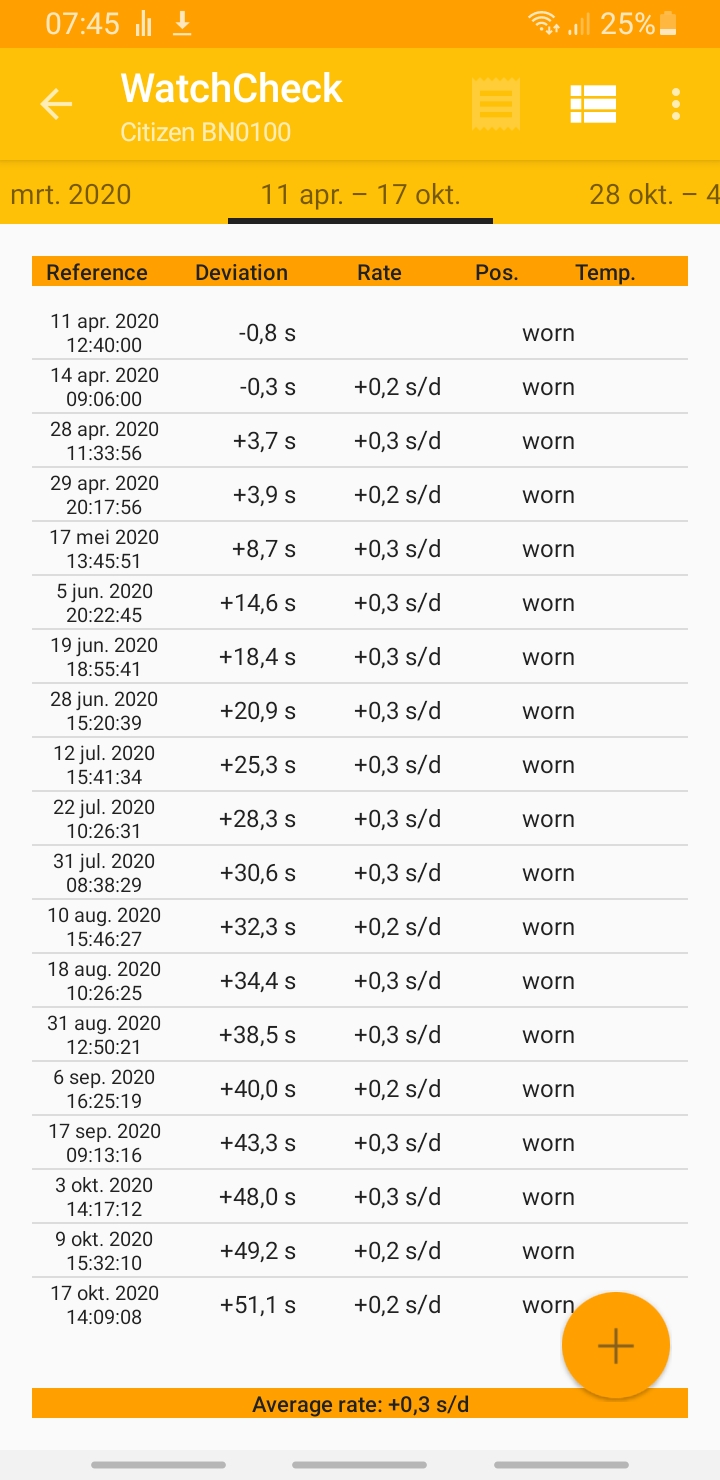
Task: Open the 11 apr. 2020 12:40:00 entry
Action: (x=360, y=333)
